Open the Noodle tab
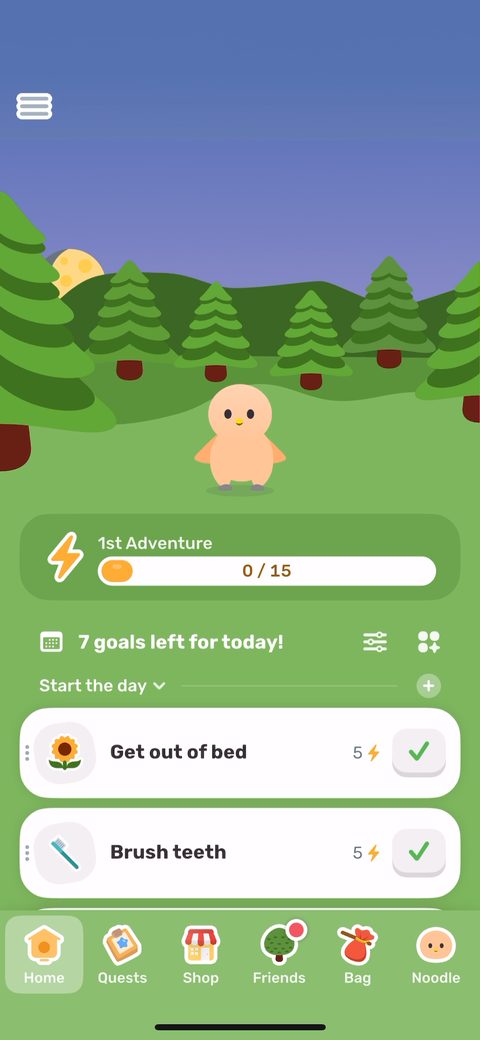Image resolution: width=480 pixels, height=1040 pixels. [436, 954]
